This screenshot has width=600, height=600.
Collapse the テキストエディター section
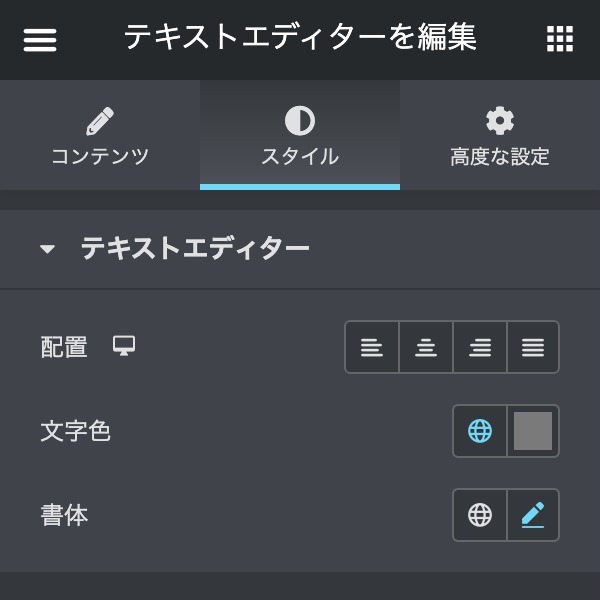coord(48,249)
